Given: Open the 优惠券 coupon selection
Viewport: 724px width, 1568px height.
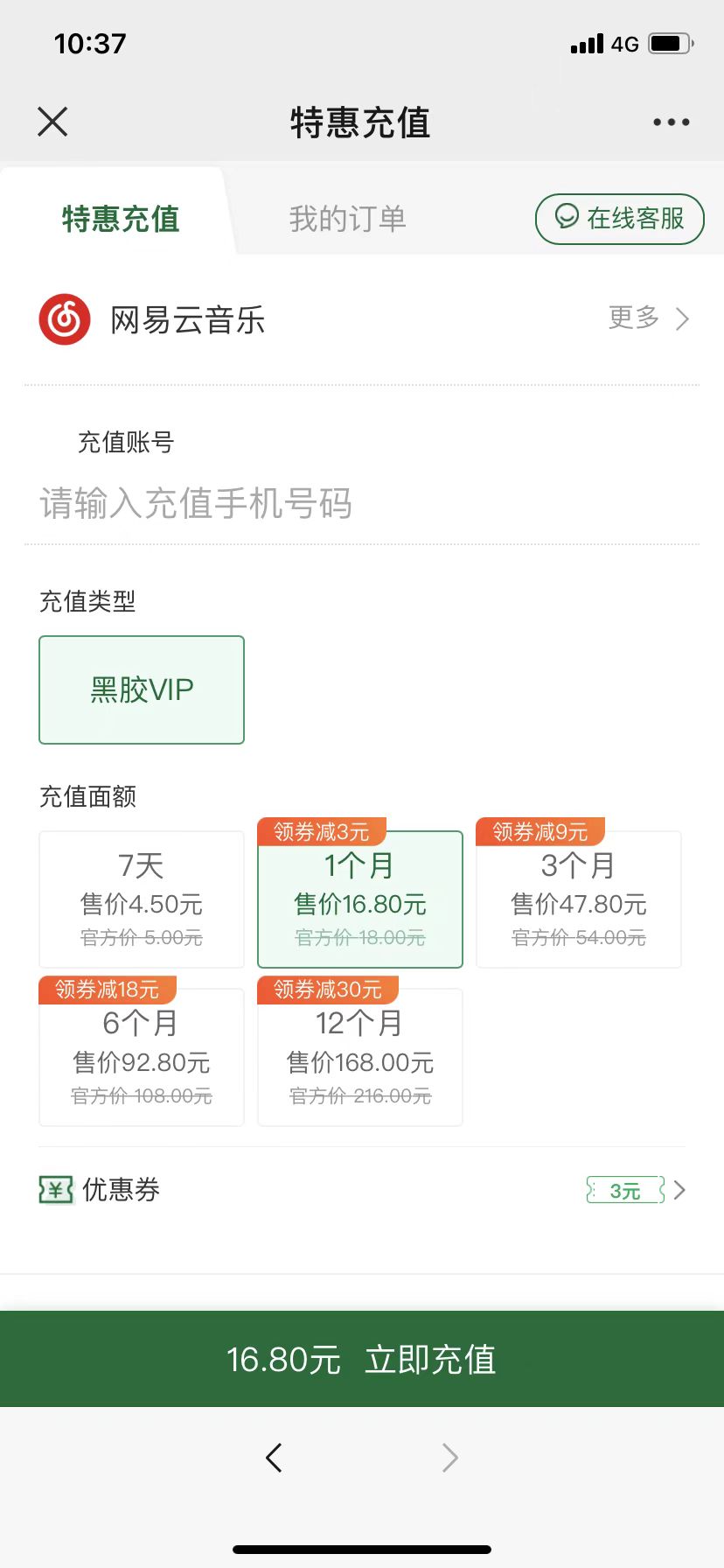Looking at the screenshot, I should coord(362,1190).
